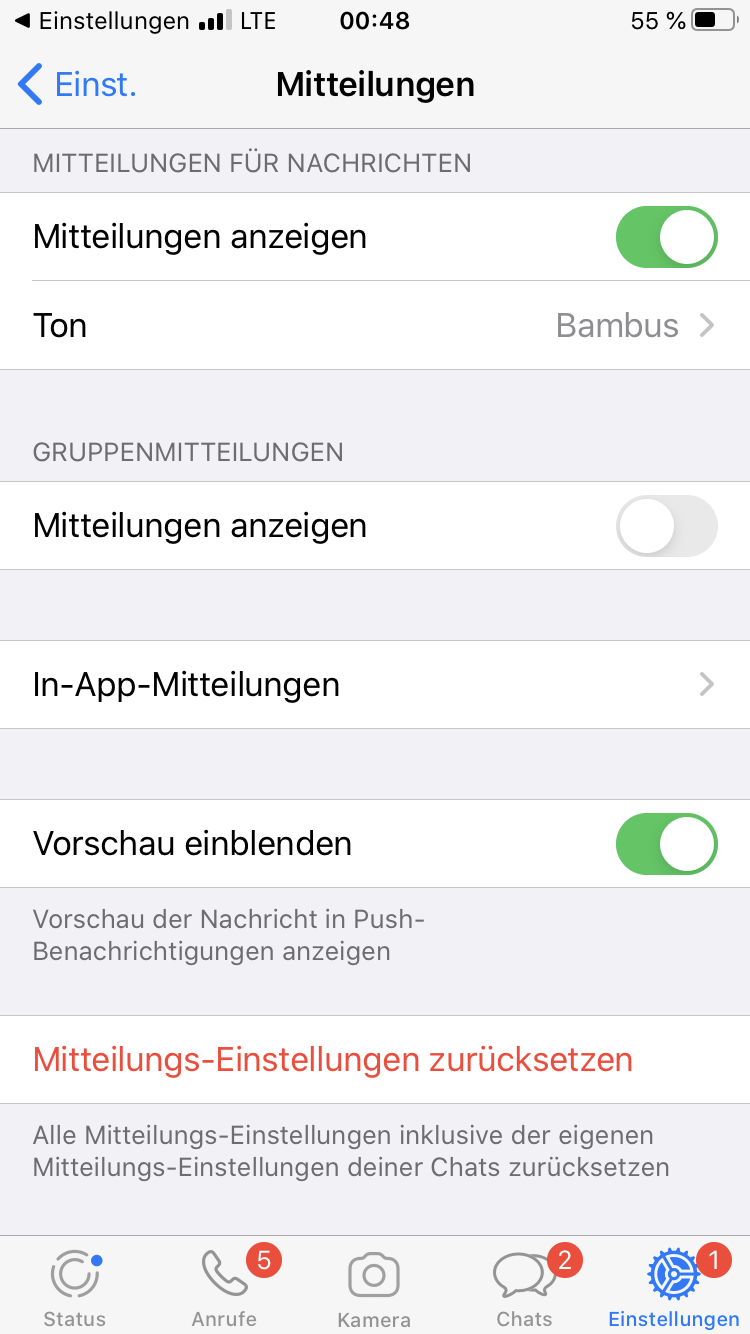Enable Mitteilungen anzeigen for Gruppenmitteilungen
This screenshot has width=750, height=1334.
click(666, 526)
